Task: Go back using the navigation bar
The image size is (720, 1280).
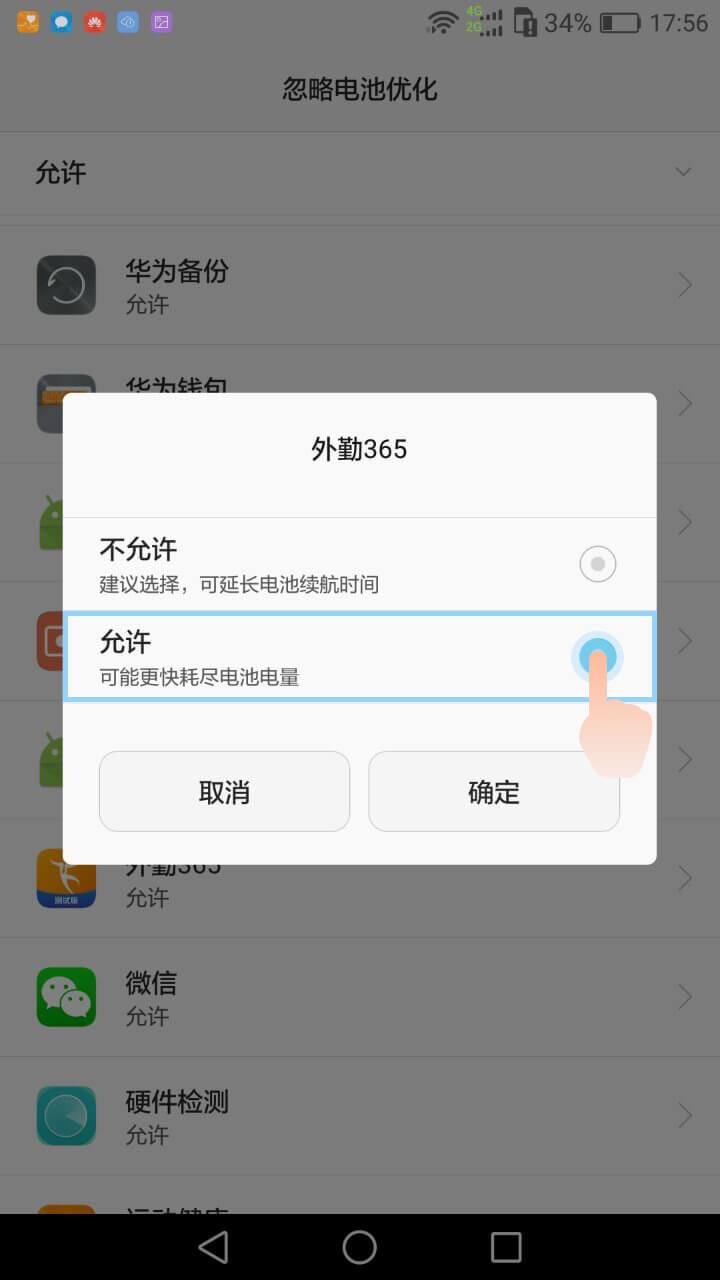Action: point(213,1247)
